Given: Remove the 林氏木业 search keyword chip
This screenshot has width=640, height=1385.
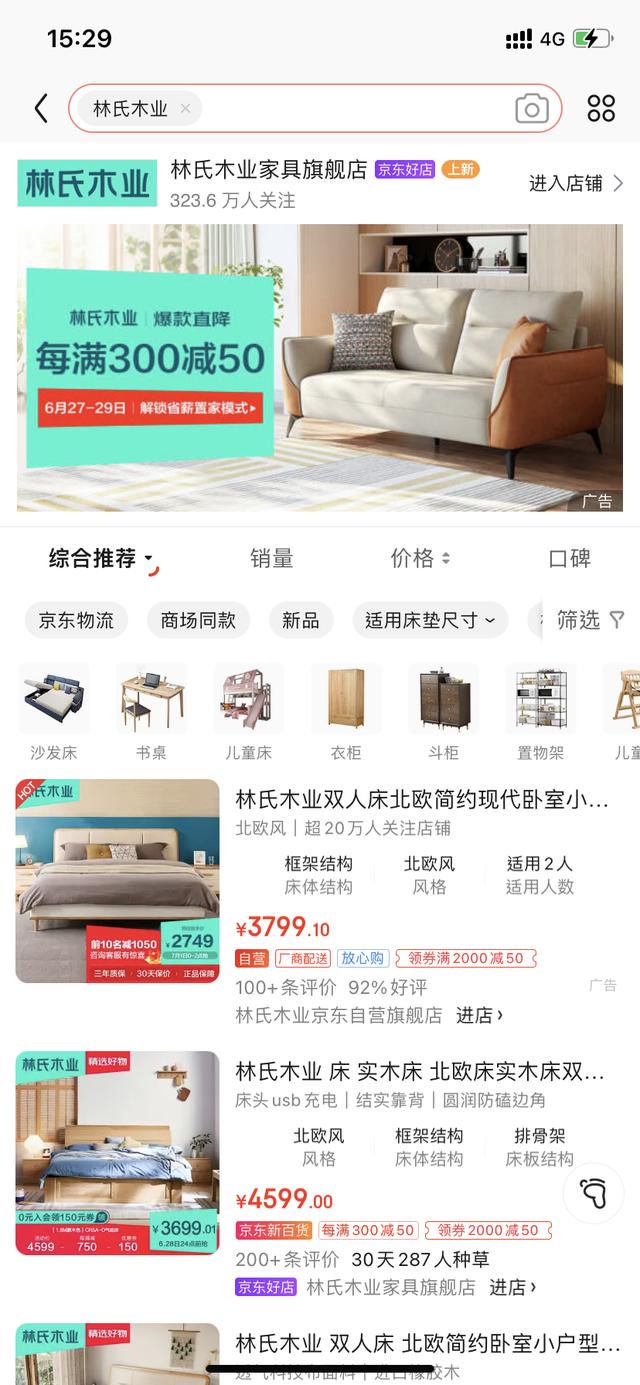Looking at the screenshot, I should pos(185,109).
